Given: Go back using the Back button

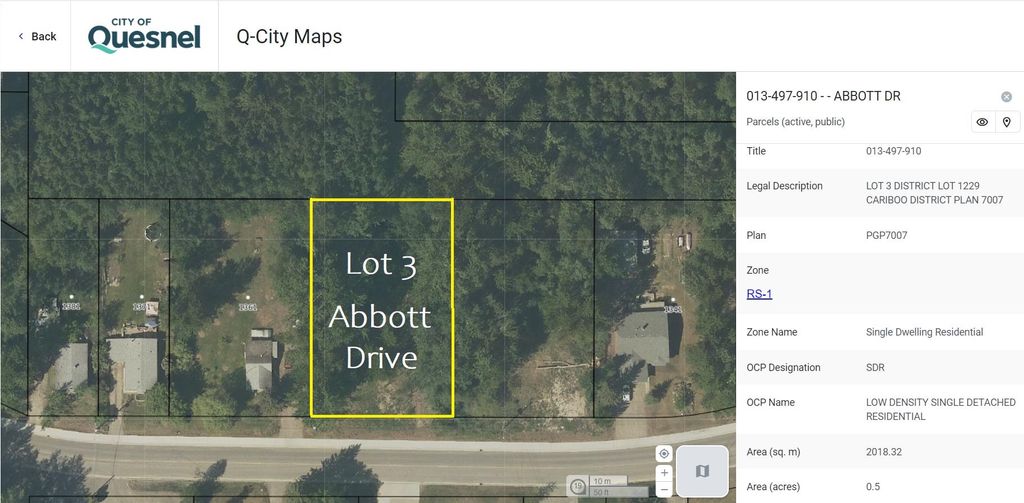Looking at the screenshot, I should (x=37, y=36).
